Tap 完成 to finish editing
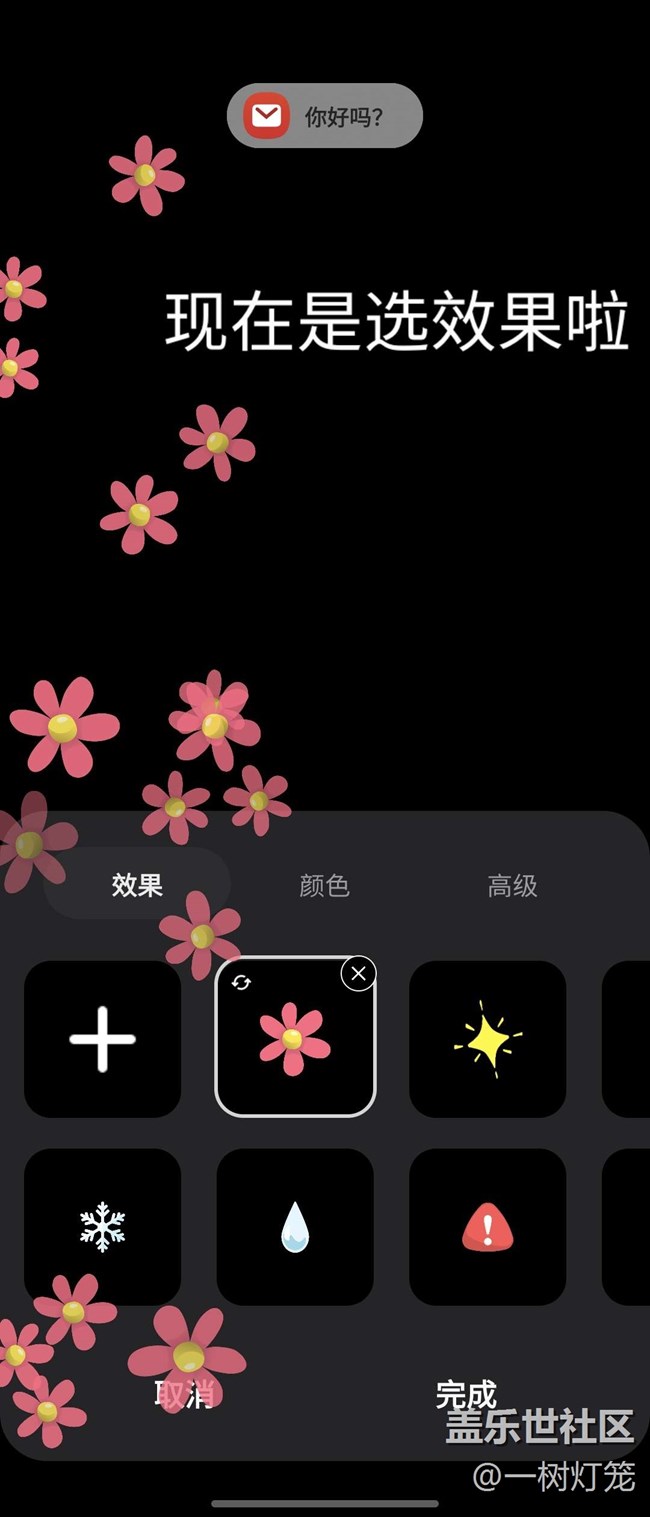 (466, 1394)
